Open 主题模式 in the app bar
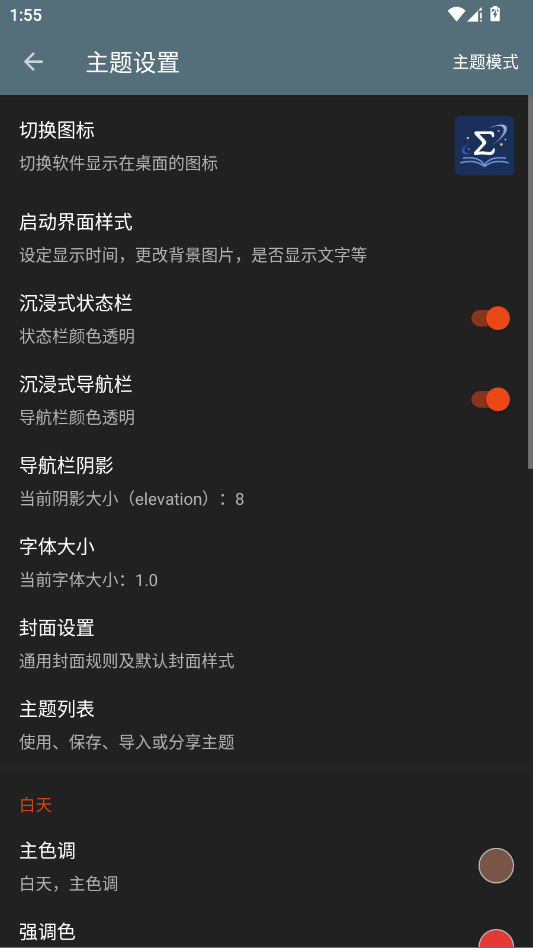Image resolution: width=533 pixels, height=948 pixels. click(x=485, y=62)
